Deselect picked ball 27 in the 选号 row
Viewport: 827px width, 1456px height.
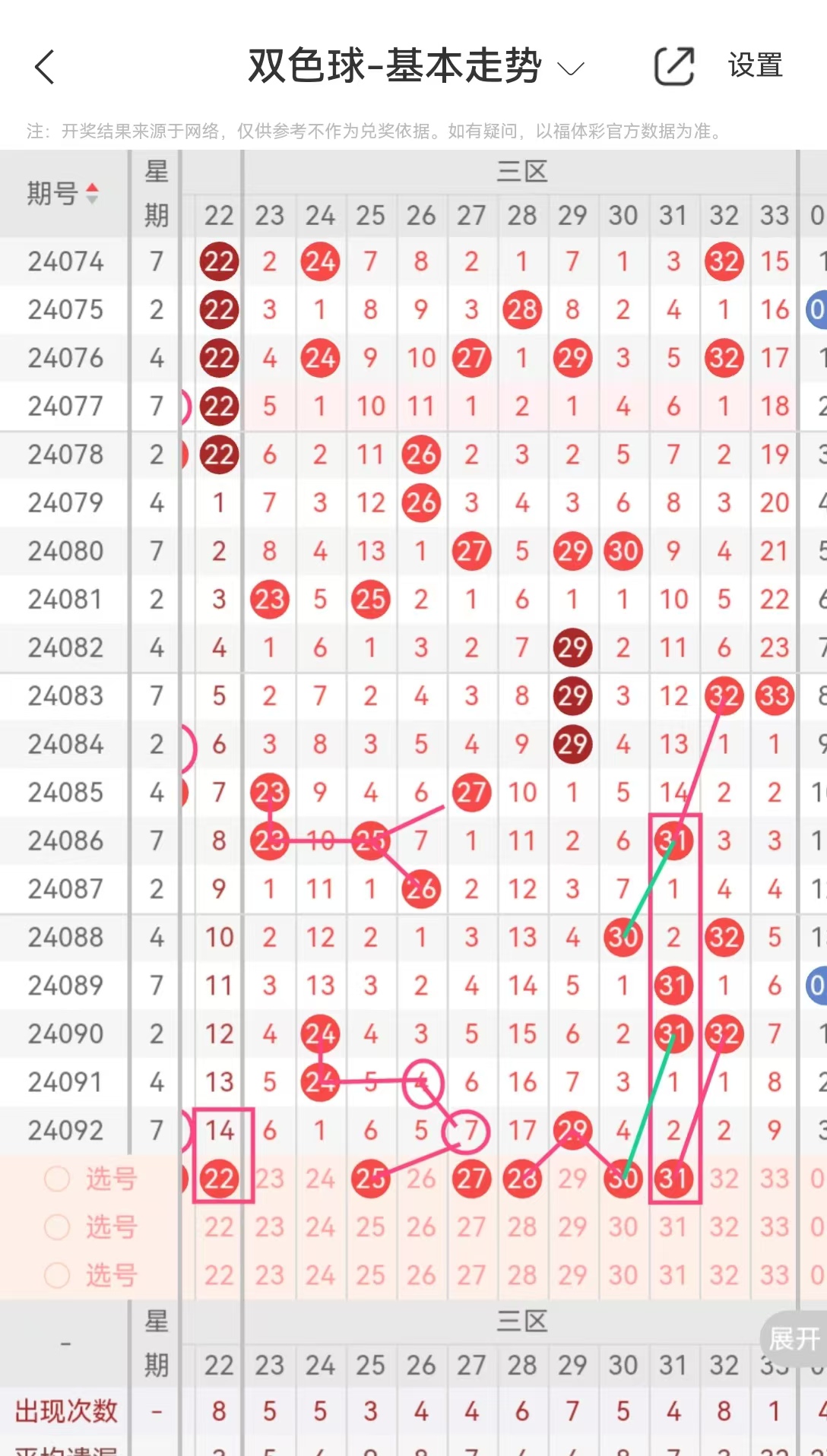click(x=471, y=1178)
